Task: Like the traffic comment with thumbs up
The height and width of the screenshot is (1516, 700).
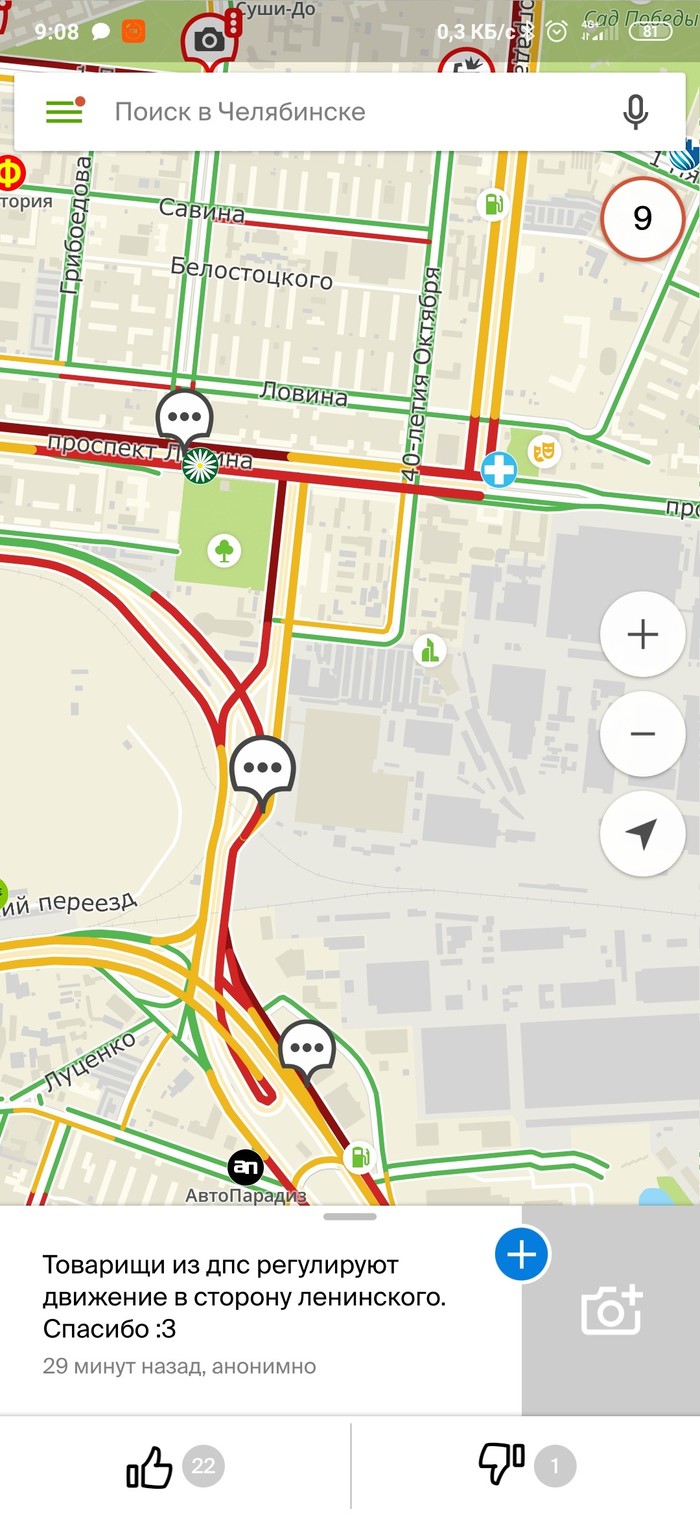Action: click(x=150, y=1467)
